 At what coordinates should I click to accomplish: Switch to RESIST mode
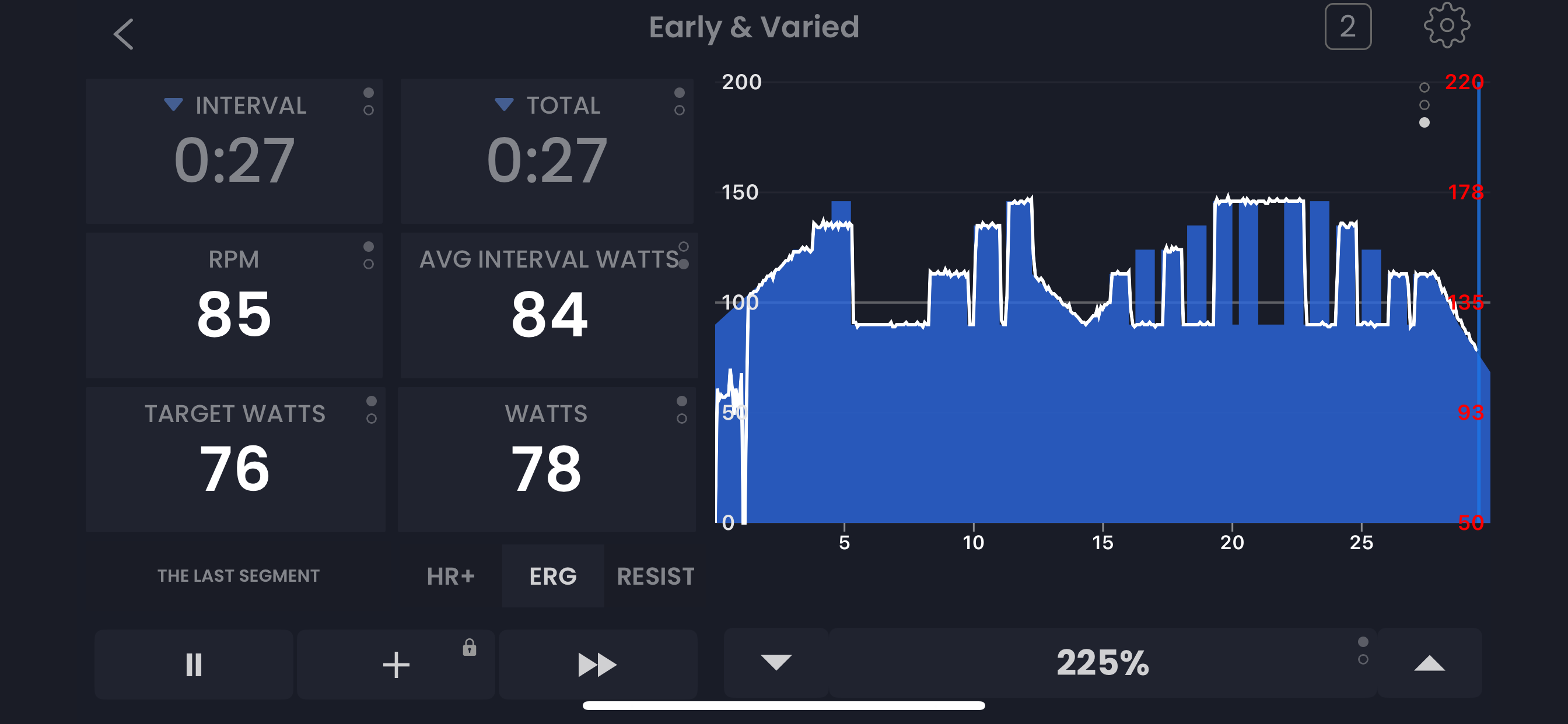point(655,576)
